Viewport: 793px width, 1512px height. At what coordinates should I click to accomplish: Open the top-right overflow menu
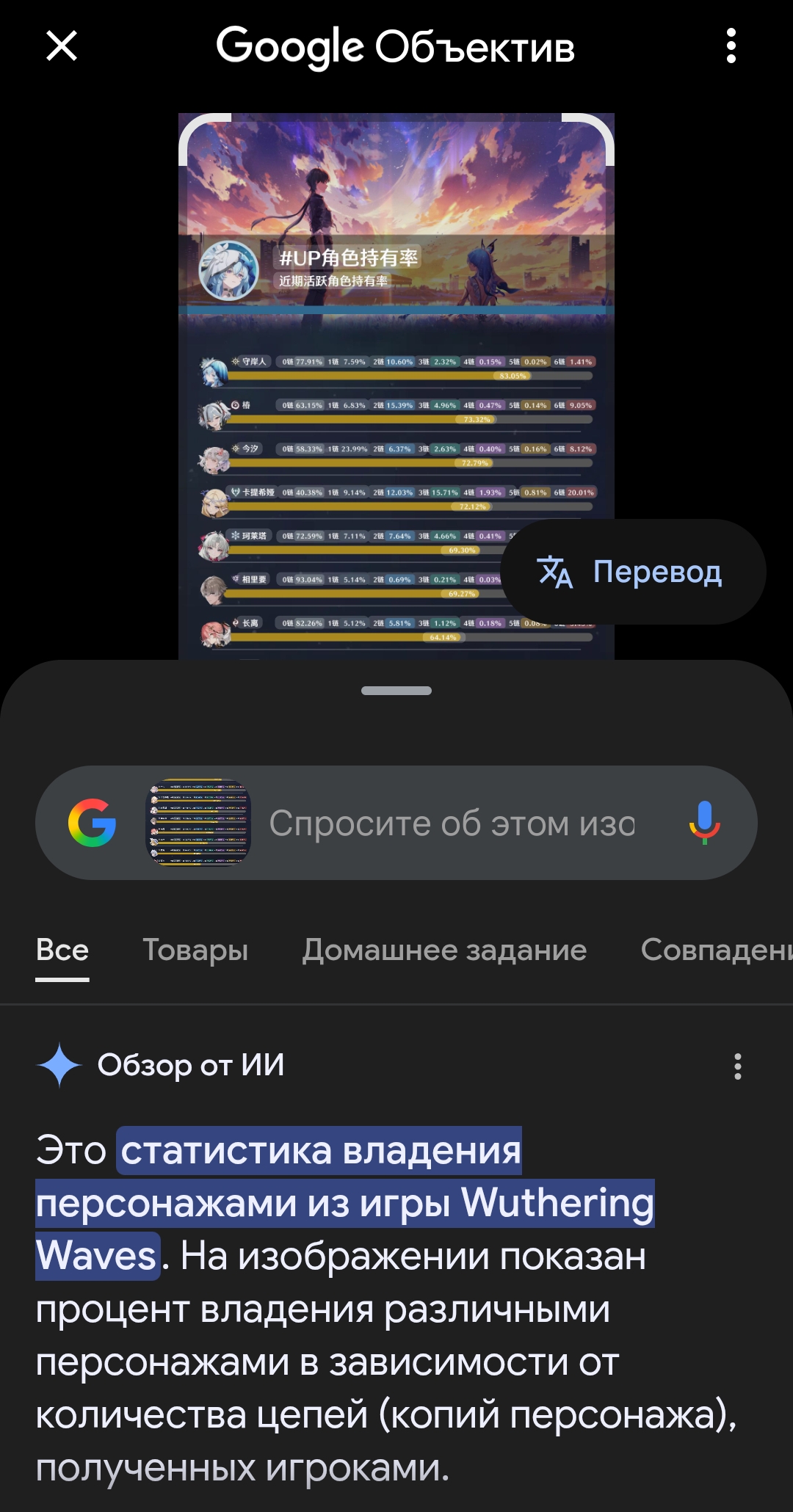click(731, 46)
